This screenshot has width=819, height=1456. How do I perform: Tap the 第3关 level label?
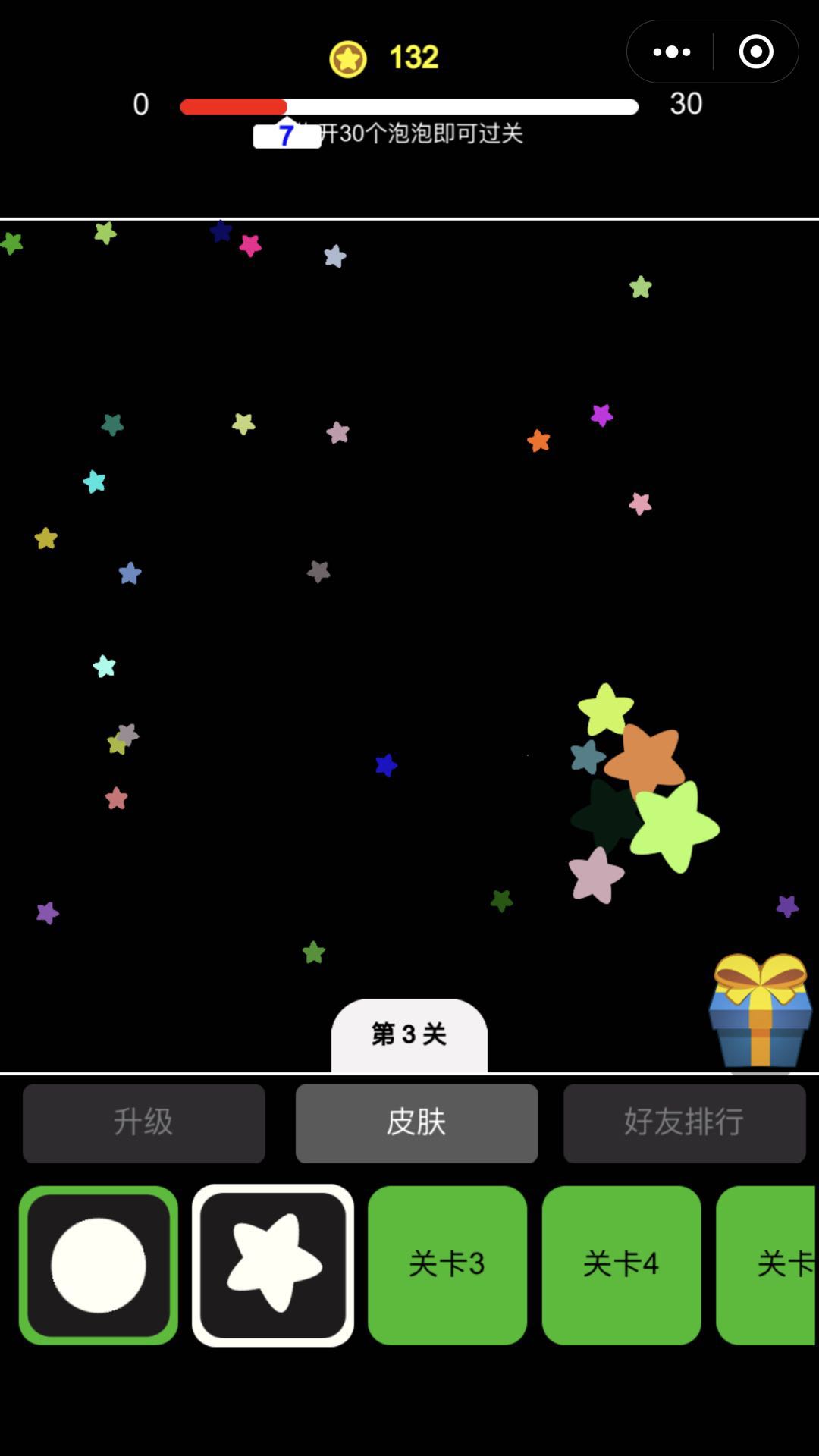(x=409, y=1034)
